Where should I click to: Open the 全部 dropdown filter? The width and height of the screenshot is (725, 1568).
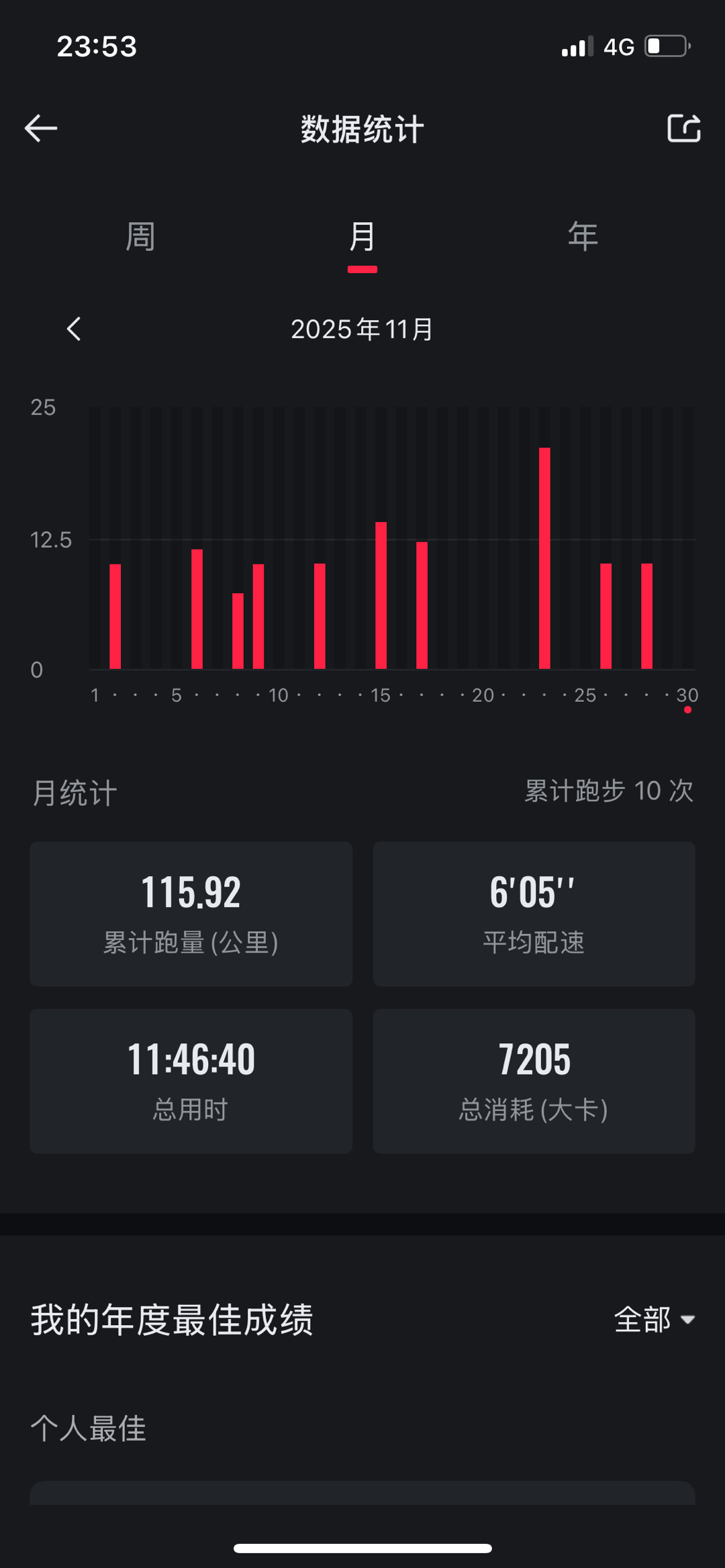[654, 1319]
